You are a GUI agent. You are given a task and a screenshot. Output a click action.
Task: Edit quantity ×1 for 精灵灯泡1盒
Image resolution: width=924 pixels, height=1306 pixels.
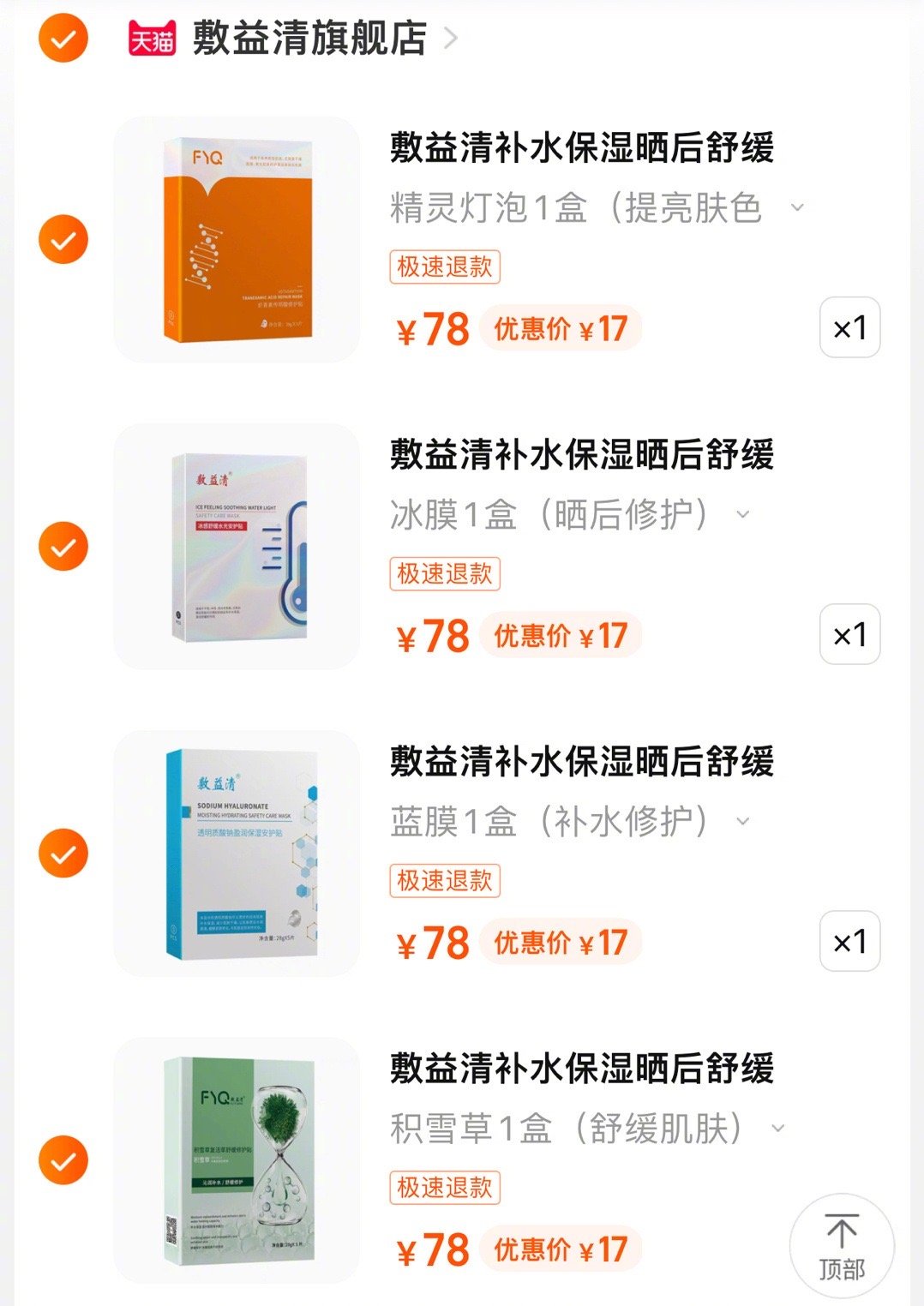849,327
